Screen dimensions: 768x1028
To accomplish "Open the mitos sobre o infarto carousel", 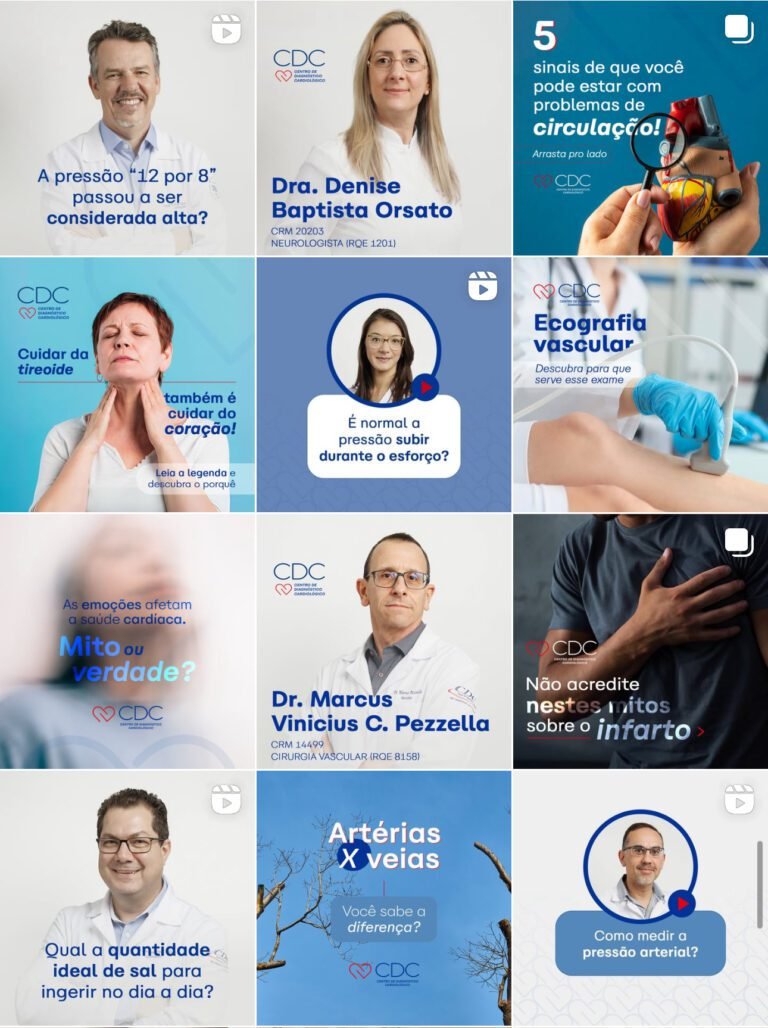I will click(640, 641).
